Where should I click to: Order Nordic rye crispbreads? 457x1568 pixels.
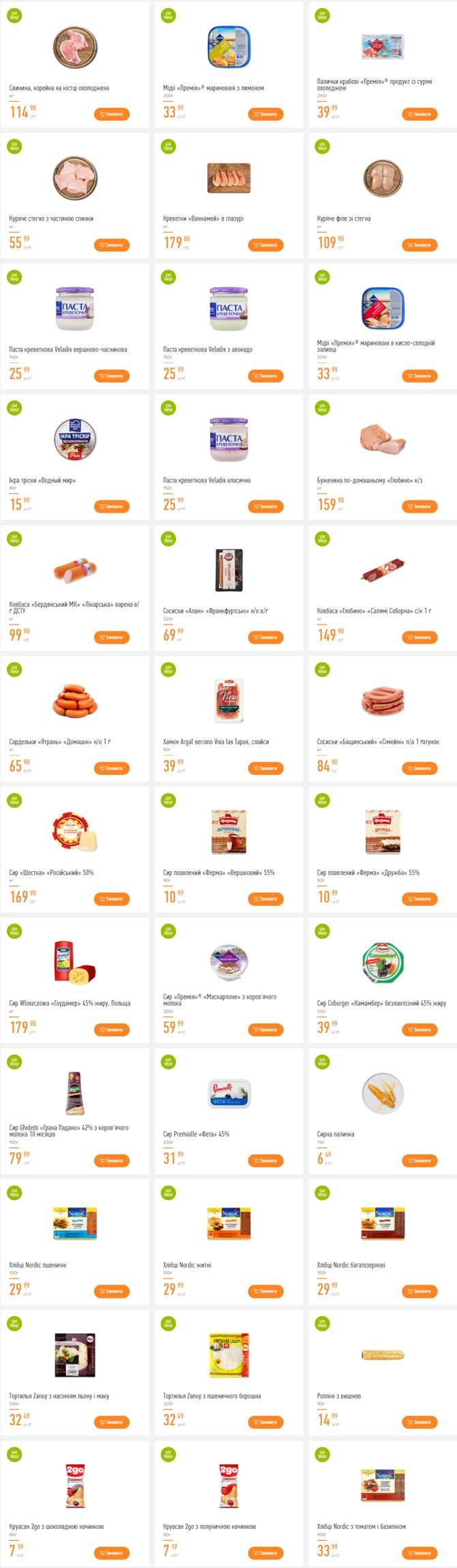(x=265, y=1291)
